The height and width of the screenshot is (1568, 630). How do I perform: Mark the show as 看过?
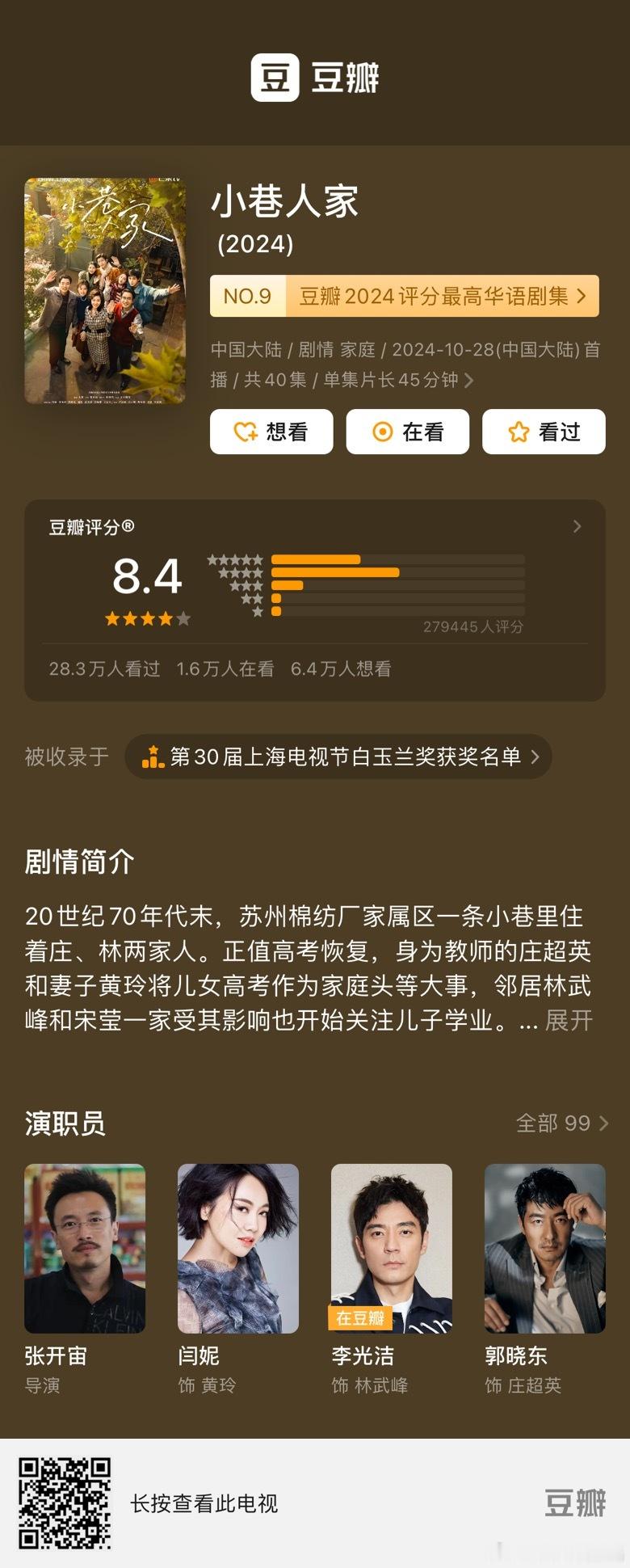pos(544,432)
